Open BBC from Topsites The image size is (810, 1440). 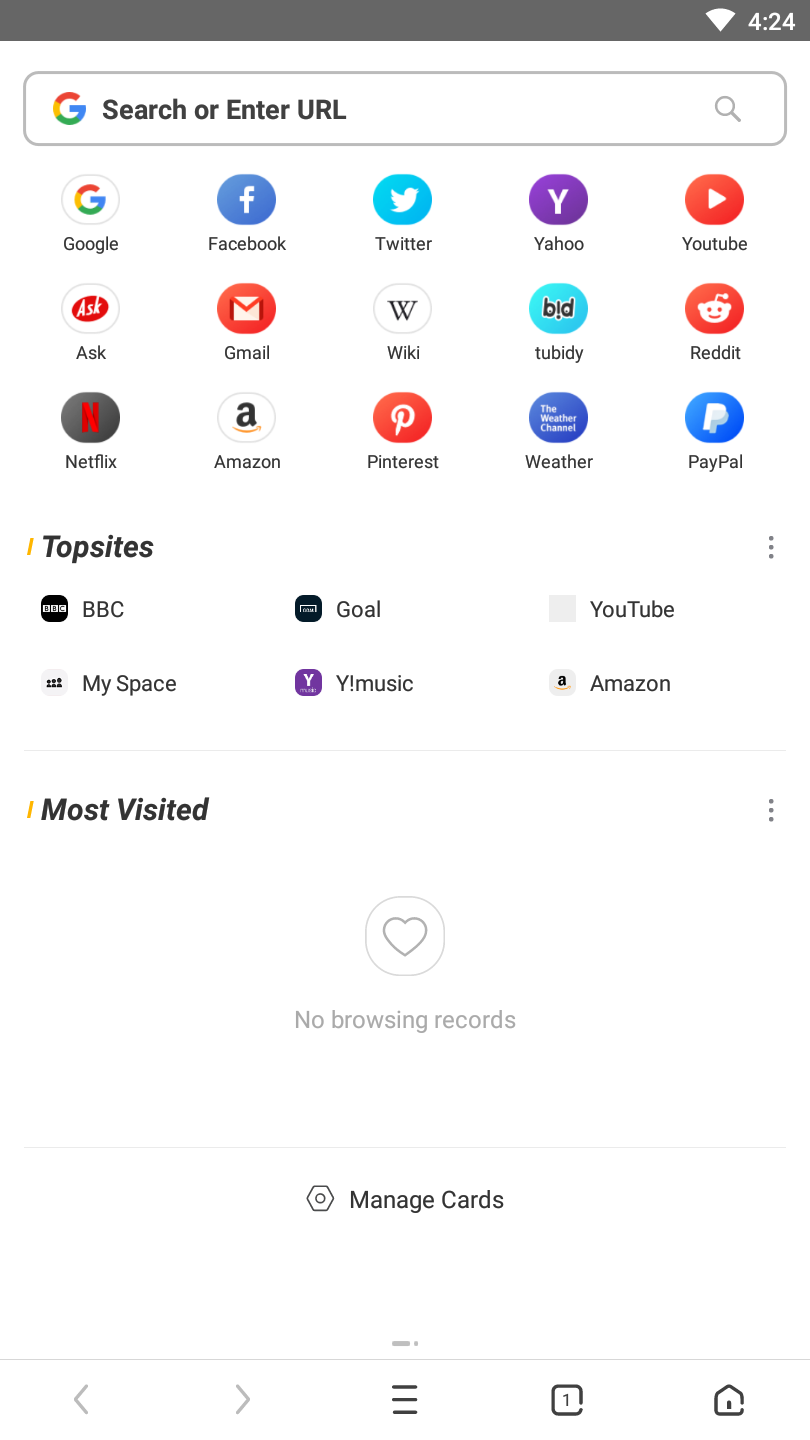tap(83, 609)
